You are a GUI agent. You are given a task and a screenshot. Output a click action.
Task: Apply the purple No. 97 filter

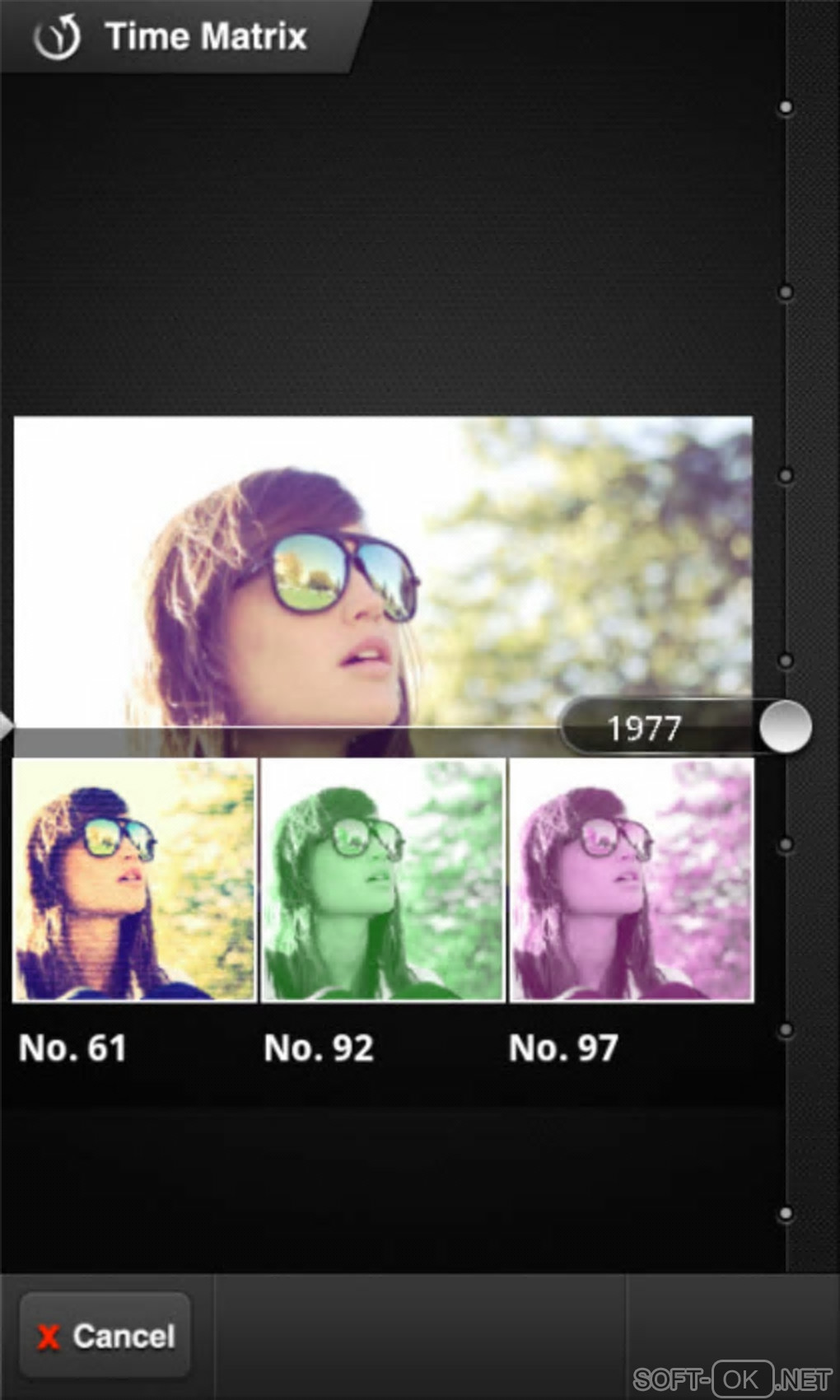[x=631, y=880]
